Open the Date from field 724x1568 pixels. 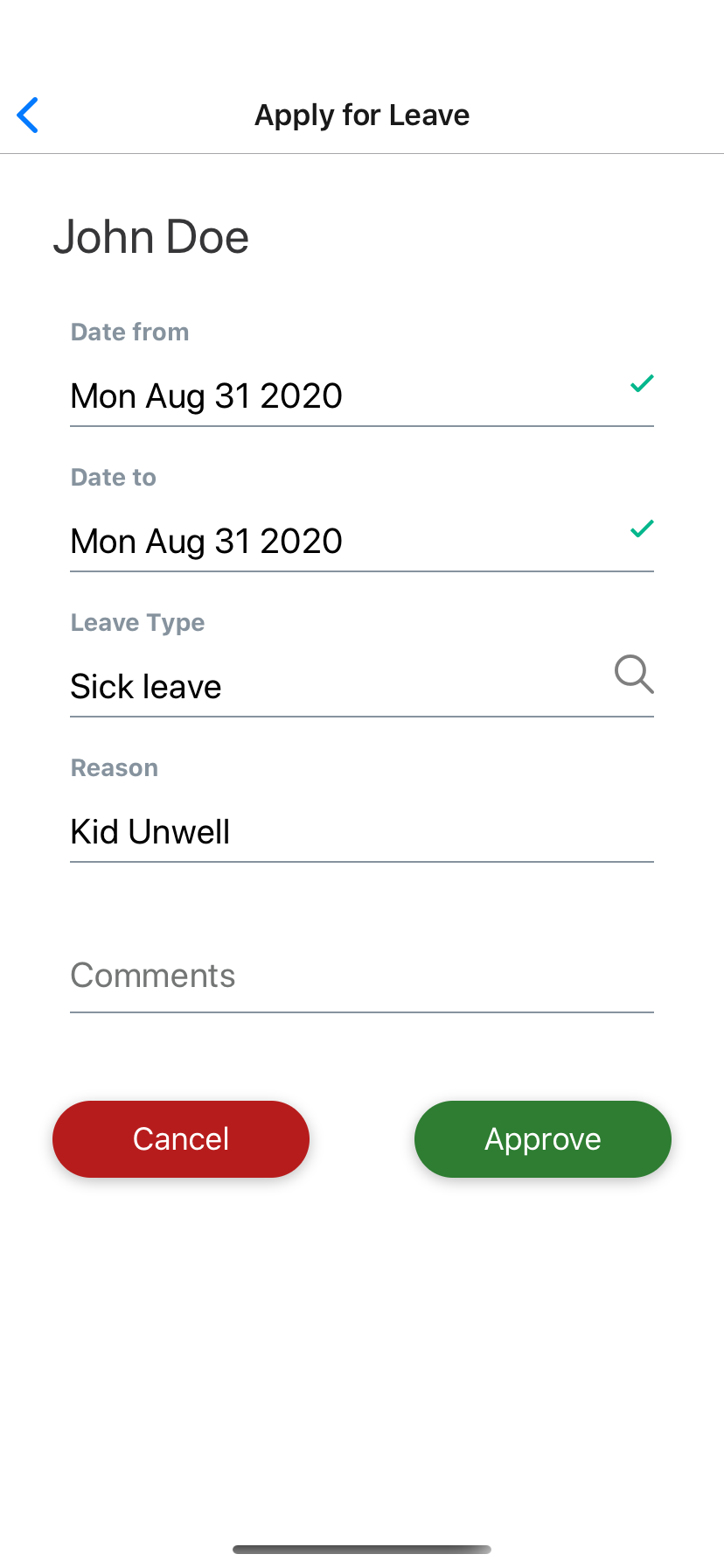pyautogui.click(x=362, y=396)
